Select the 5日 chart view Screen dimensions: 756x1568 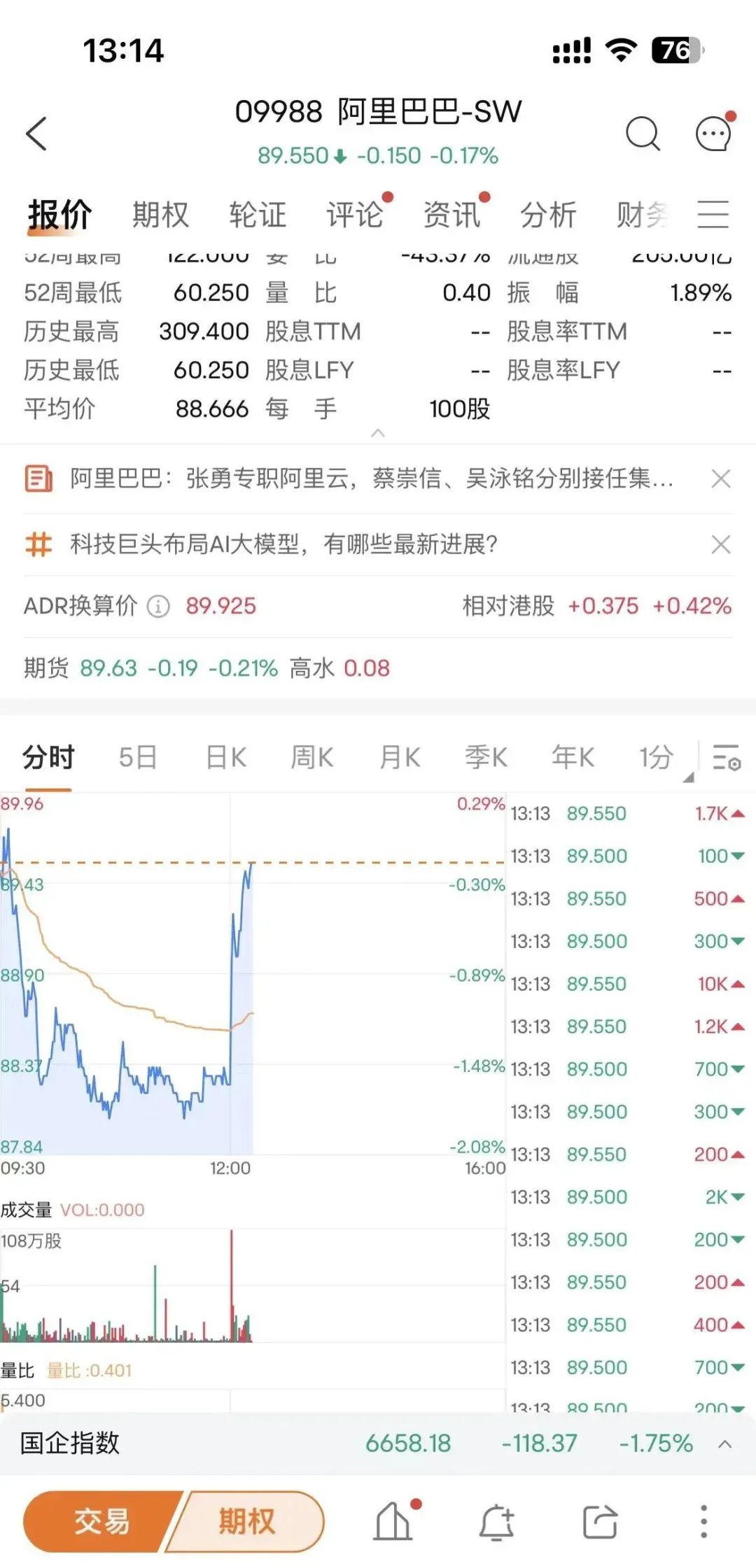tap(137, 757)
